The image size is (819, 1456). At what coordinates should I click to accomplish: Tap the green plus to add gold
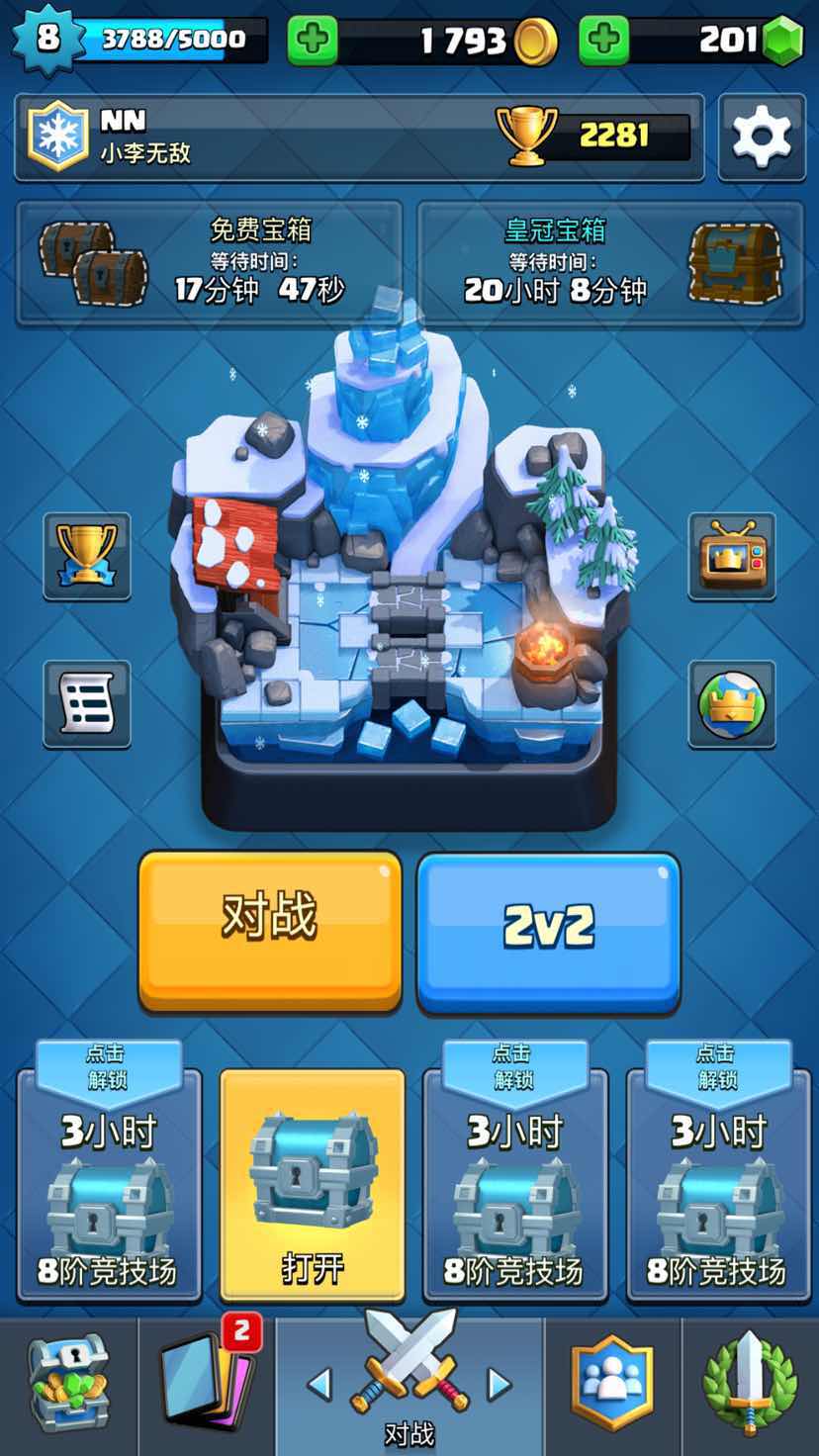(313, 40)
